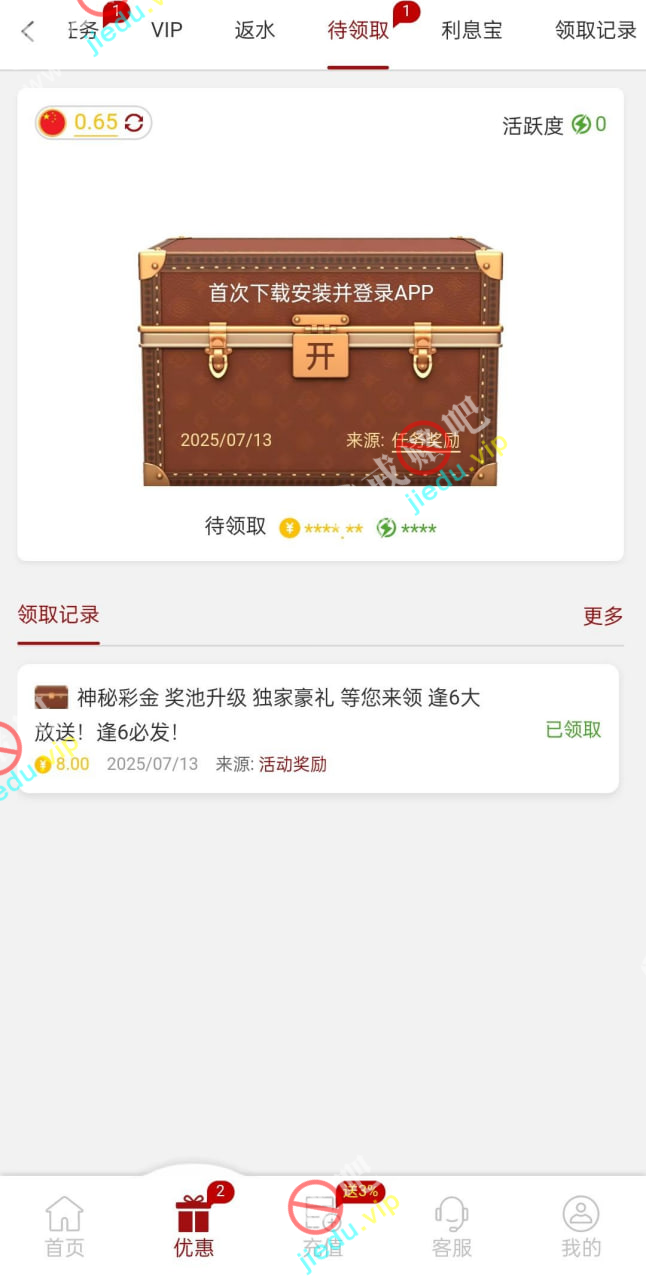The height and width of the screenshot is (1280, 646).
Task: View 更多 claim records
Action: click(x=603, y=616)
